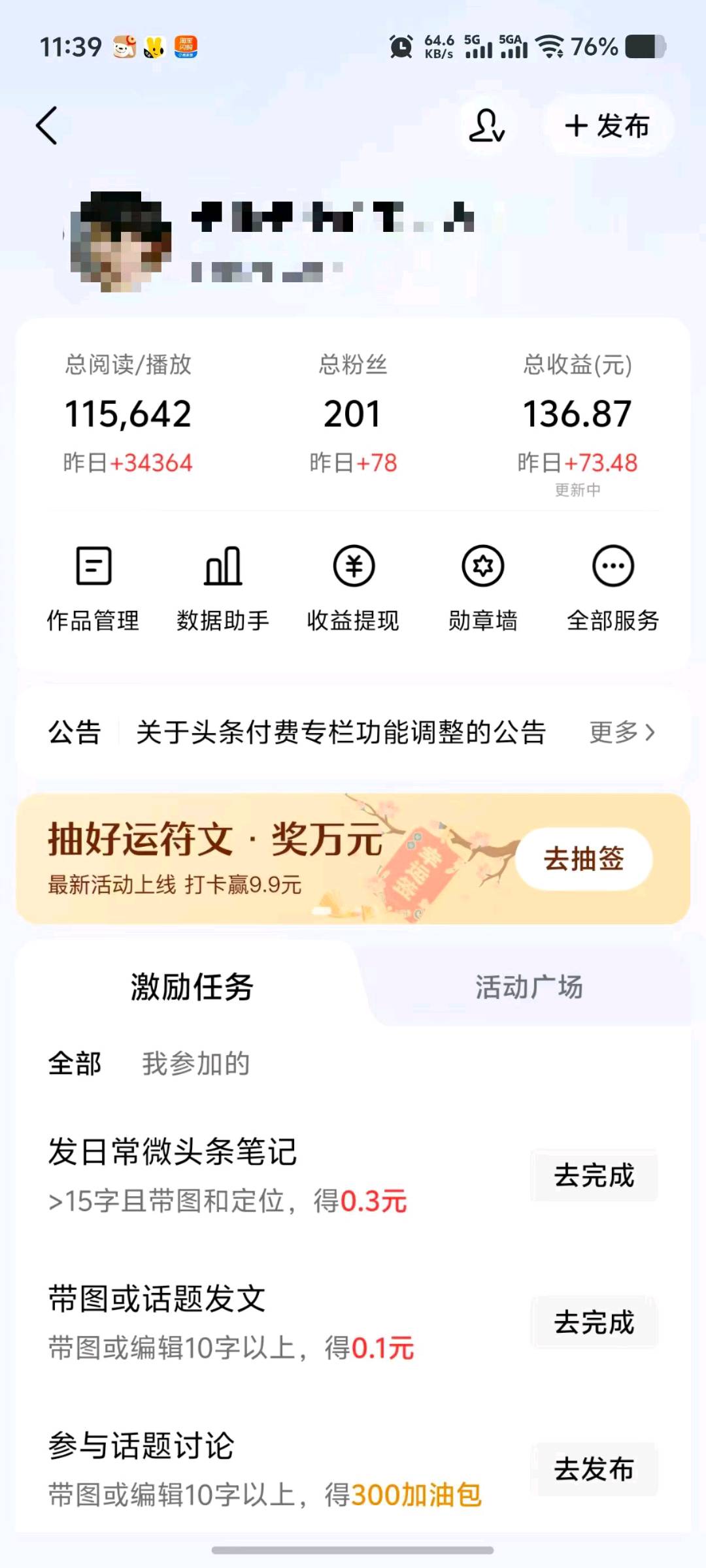Tap the 总收益 earnings statistic
The width and height of the screenshot is (706, 1568).
click(x=578, y=414)
